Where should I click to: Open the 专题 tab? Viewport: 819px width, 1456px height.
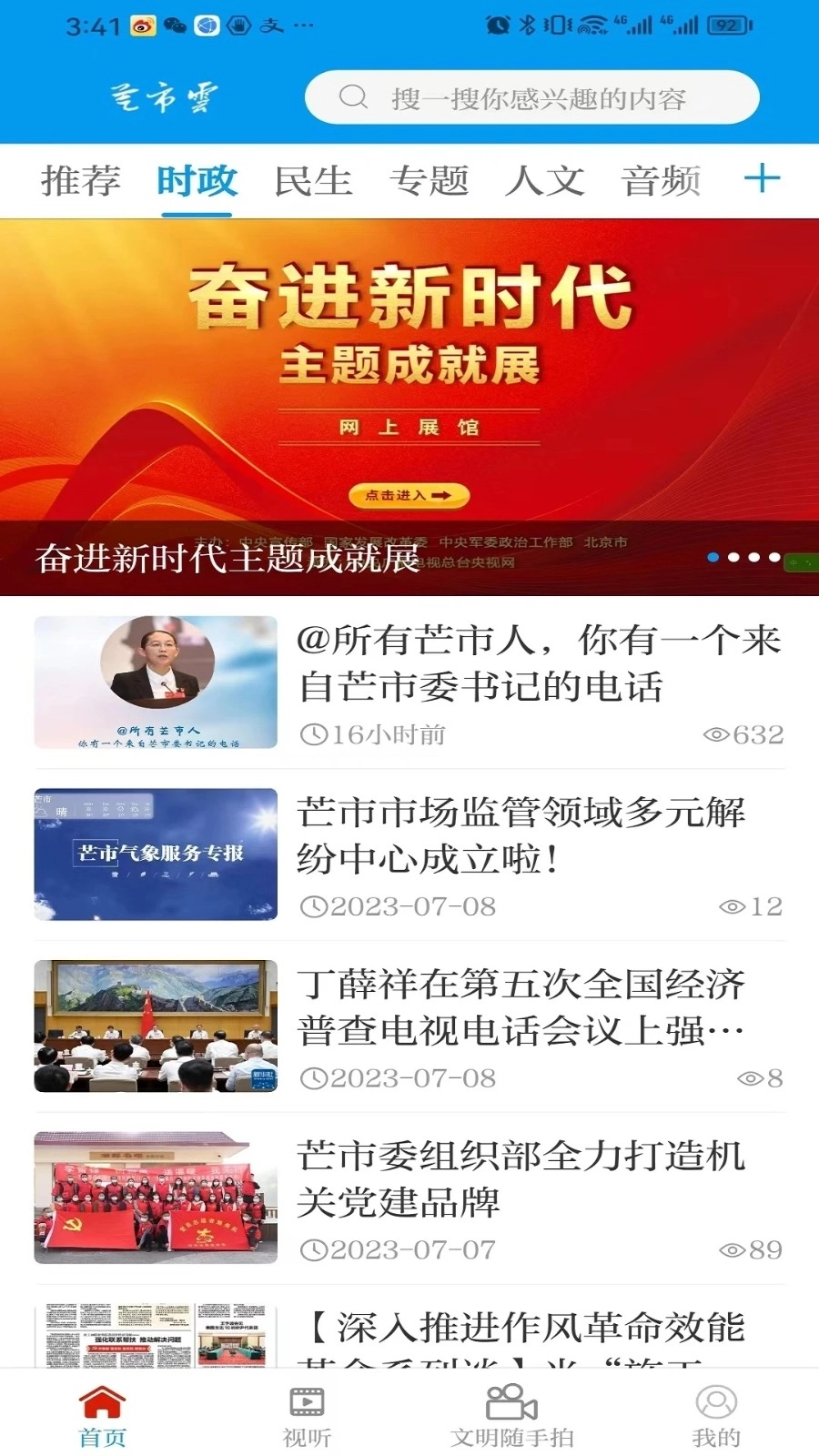click(x=429, y=180)
